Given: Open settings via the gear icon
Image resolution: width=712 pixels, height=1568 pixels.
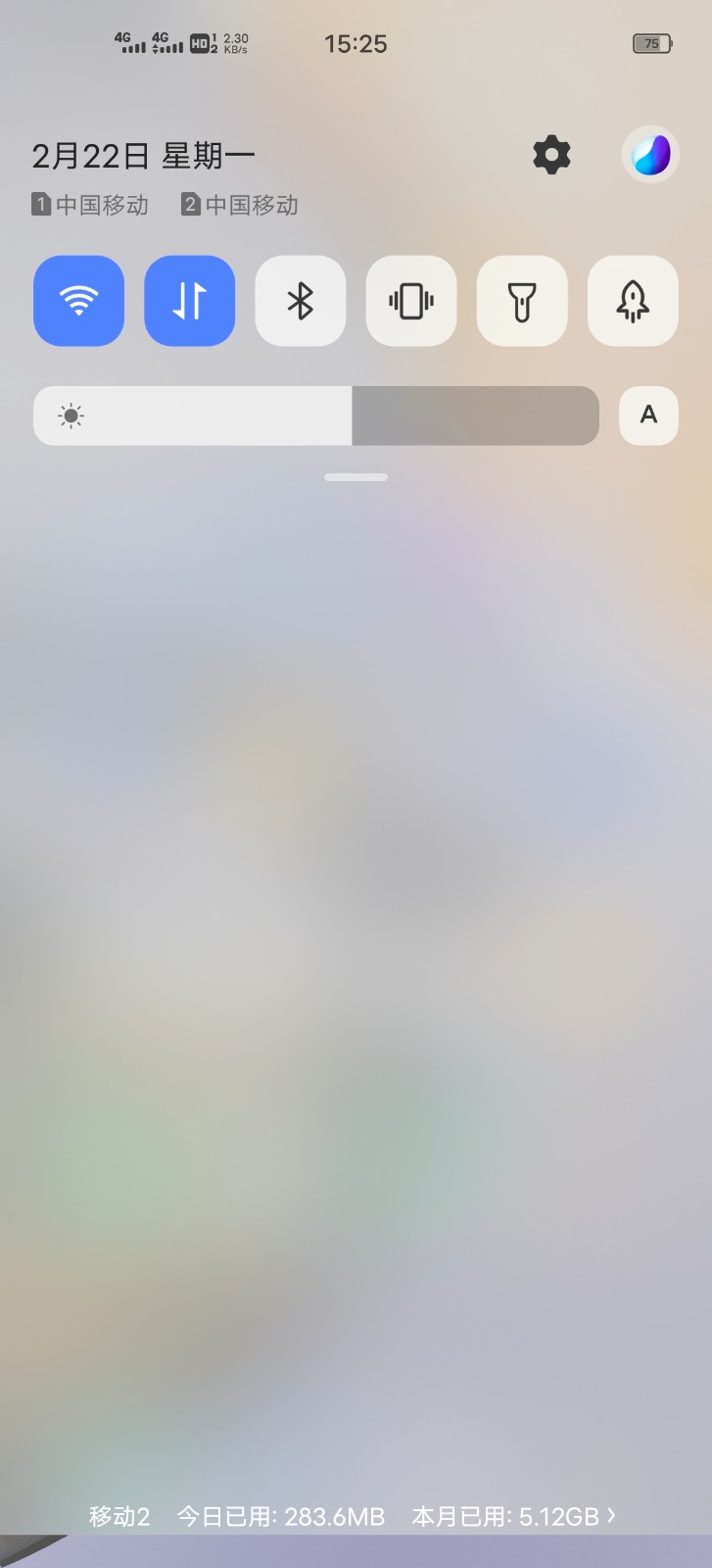Looking at the screenshot, I should click(x=551, y=155).
